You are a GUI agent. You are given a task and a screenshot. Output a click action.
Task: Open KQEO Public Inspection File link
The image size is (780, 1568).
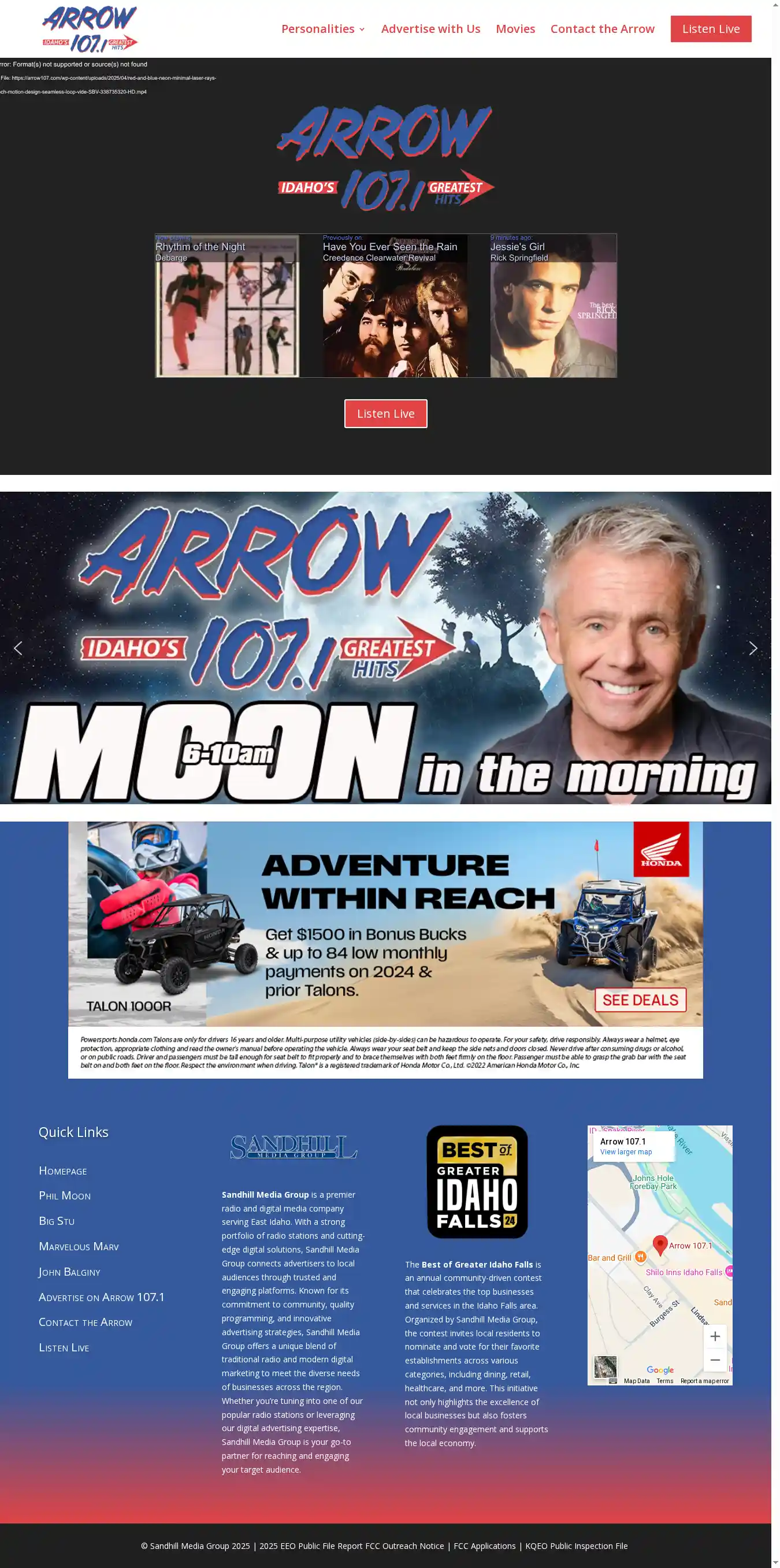[x=576, y=1545]
